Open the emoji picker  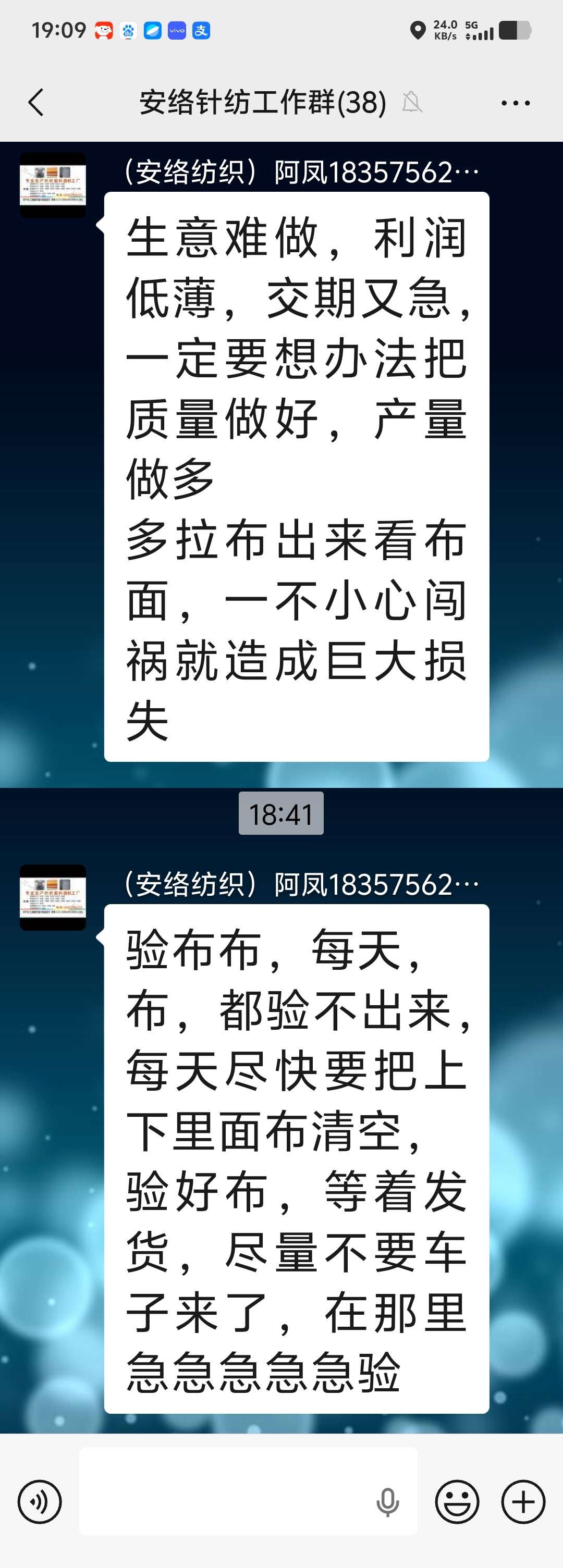457,1502
